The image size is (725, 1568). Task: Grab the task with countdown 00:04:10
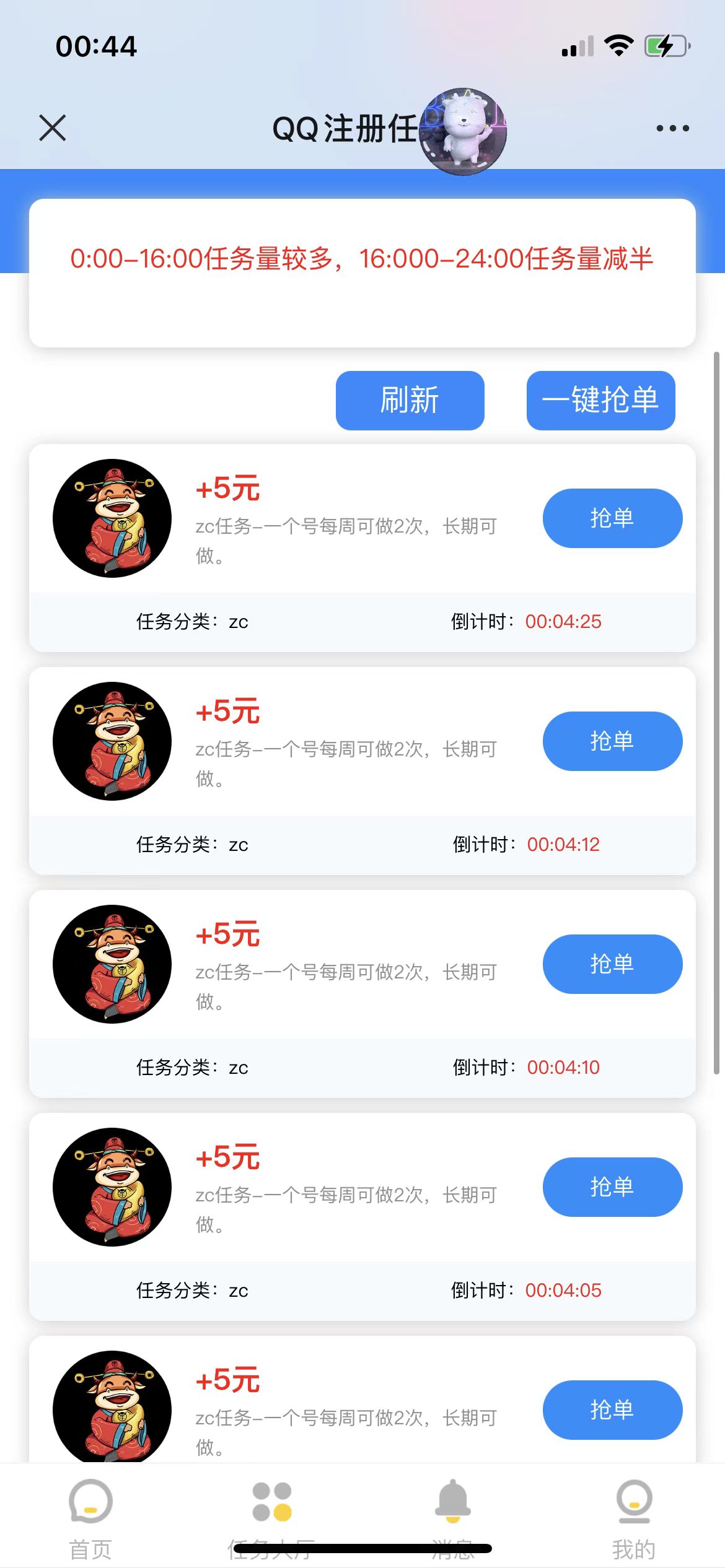(612, 964)
